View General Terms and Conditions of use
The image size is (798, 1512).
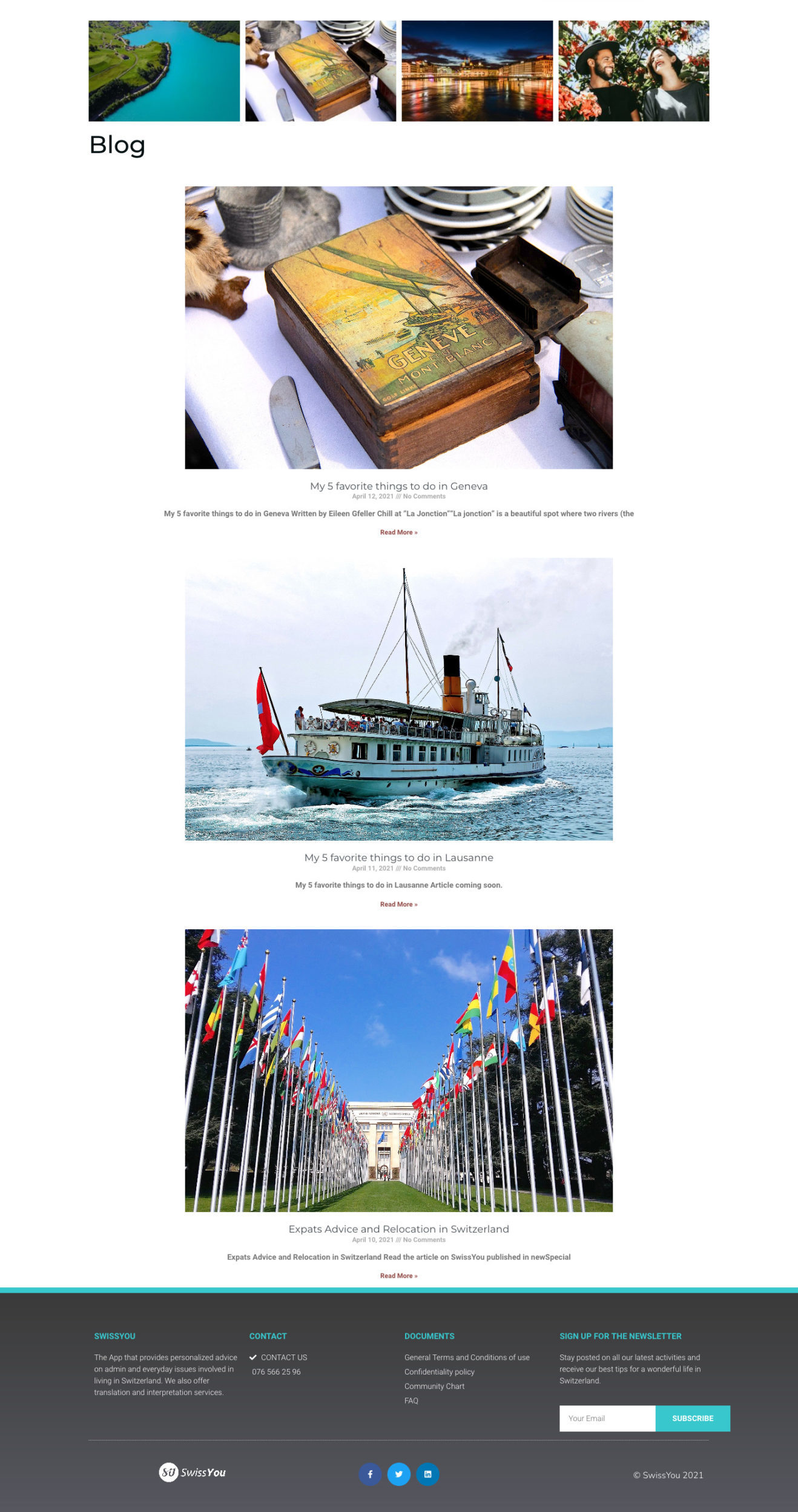(x=467, y=1358)
